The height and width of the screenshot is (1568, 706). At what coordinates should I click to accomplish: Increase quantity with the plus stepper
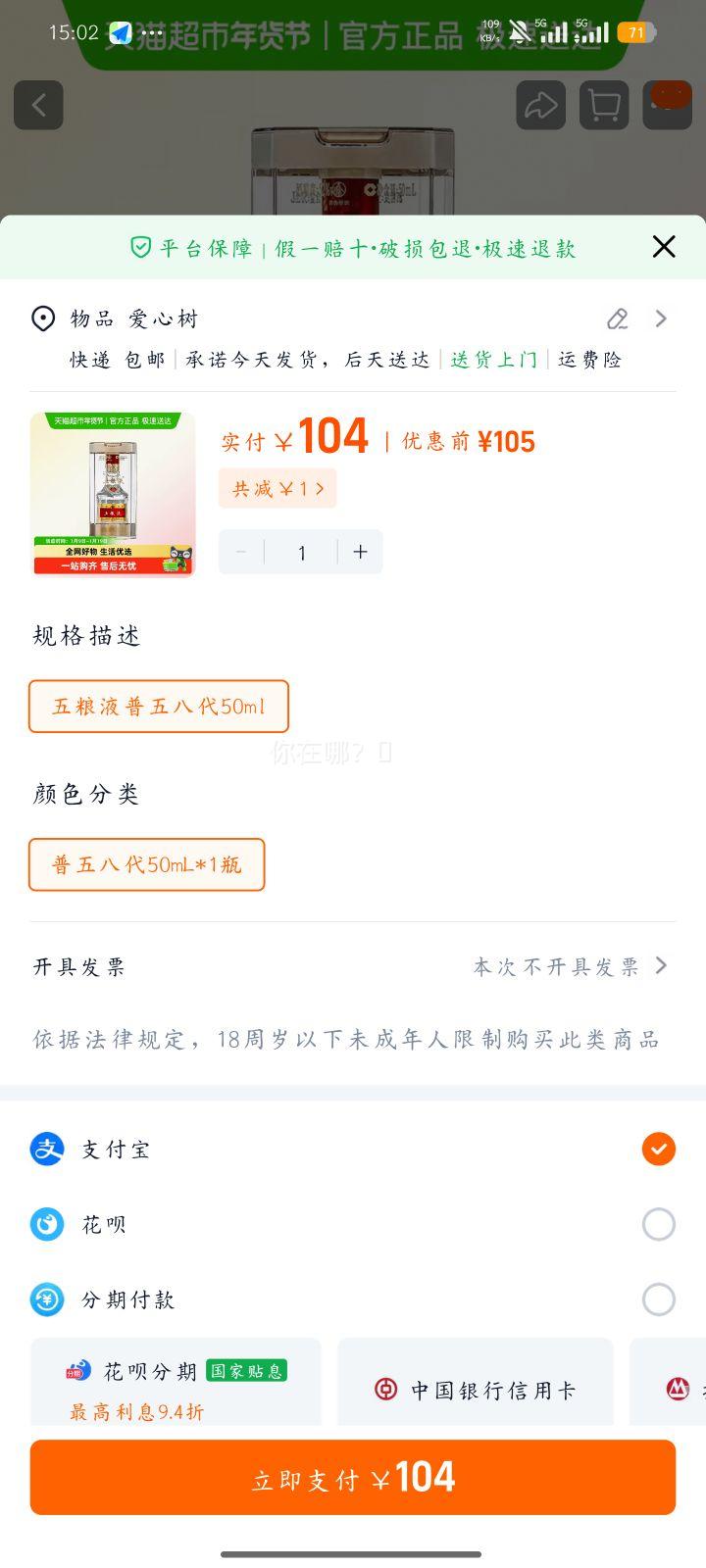[x=360, y=552]
